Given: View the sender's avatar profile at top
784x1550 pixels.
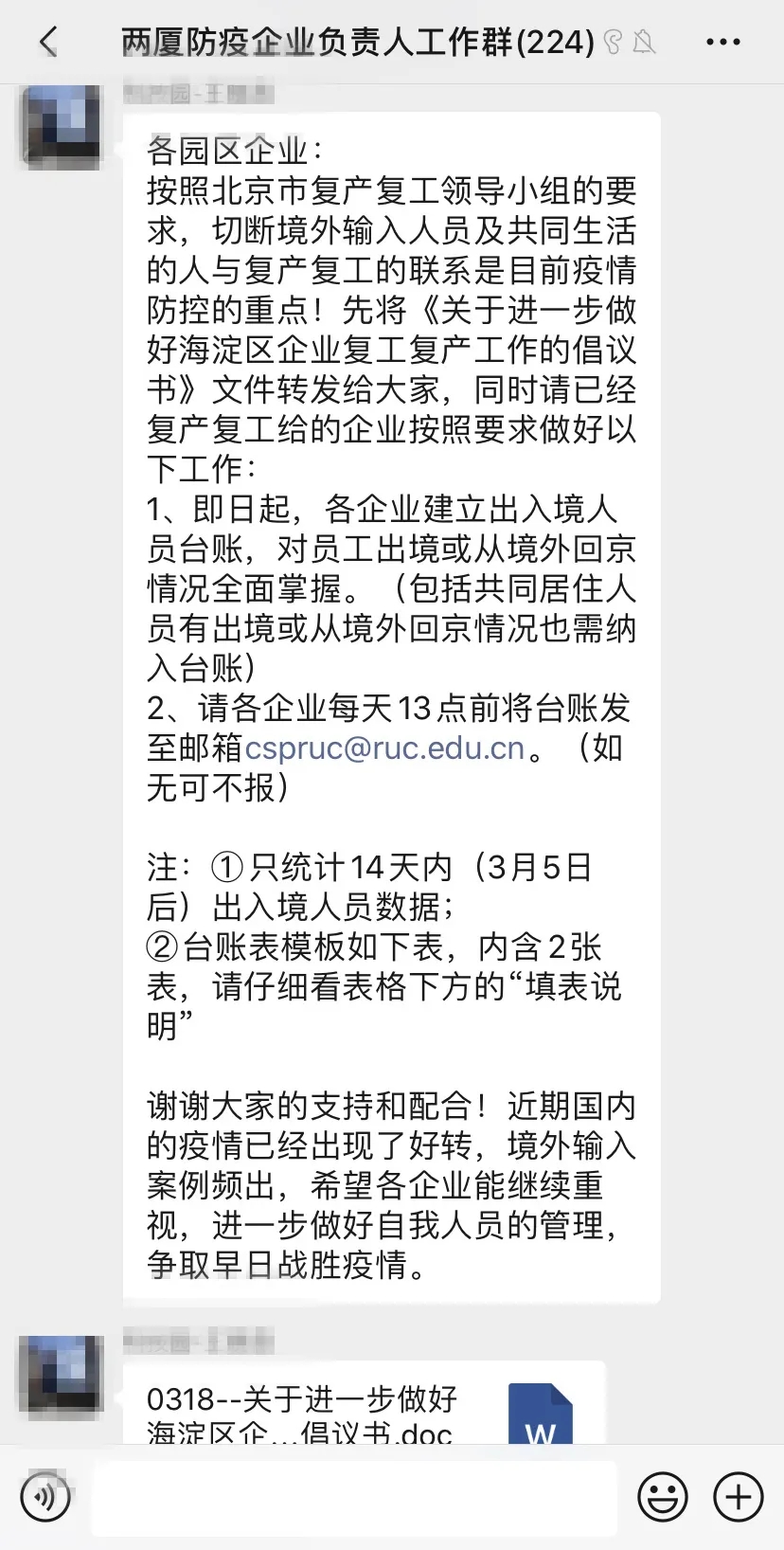Looking at the screenshot, I should click(62, 127).
